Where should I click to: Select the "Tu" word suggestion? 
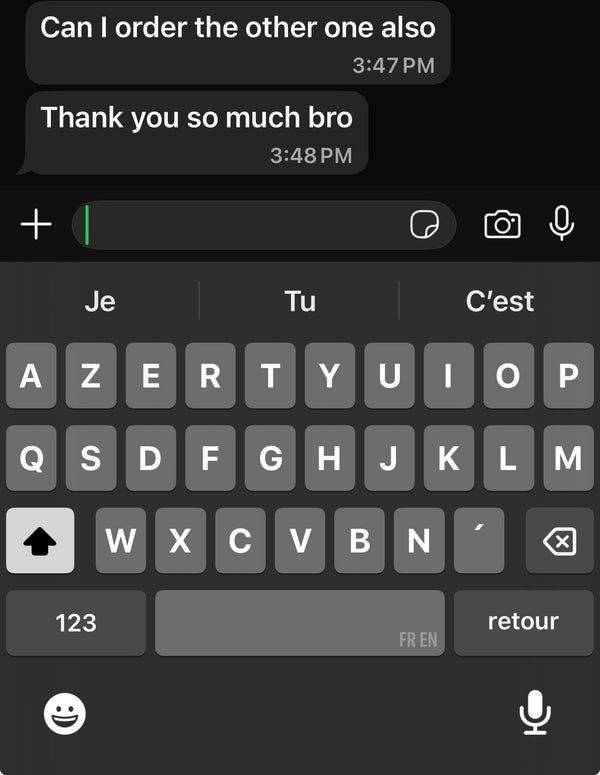(300, 301)
